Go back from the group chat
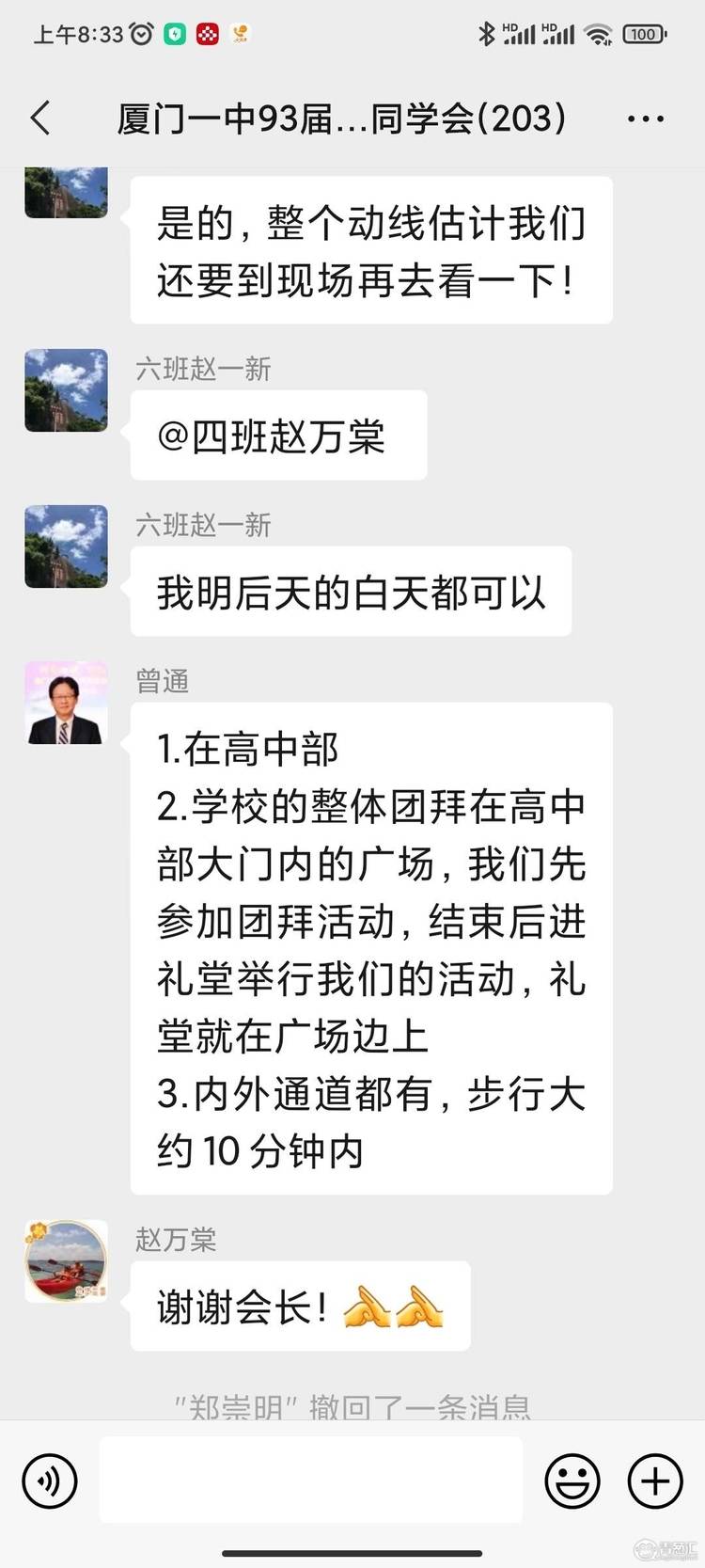The width and height of the screenshot is (705, 1568). click(x=40, y=119)
